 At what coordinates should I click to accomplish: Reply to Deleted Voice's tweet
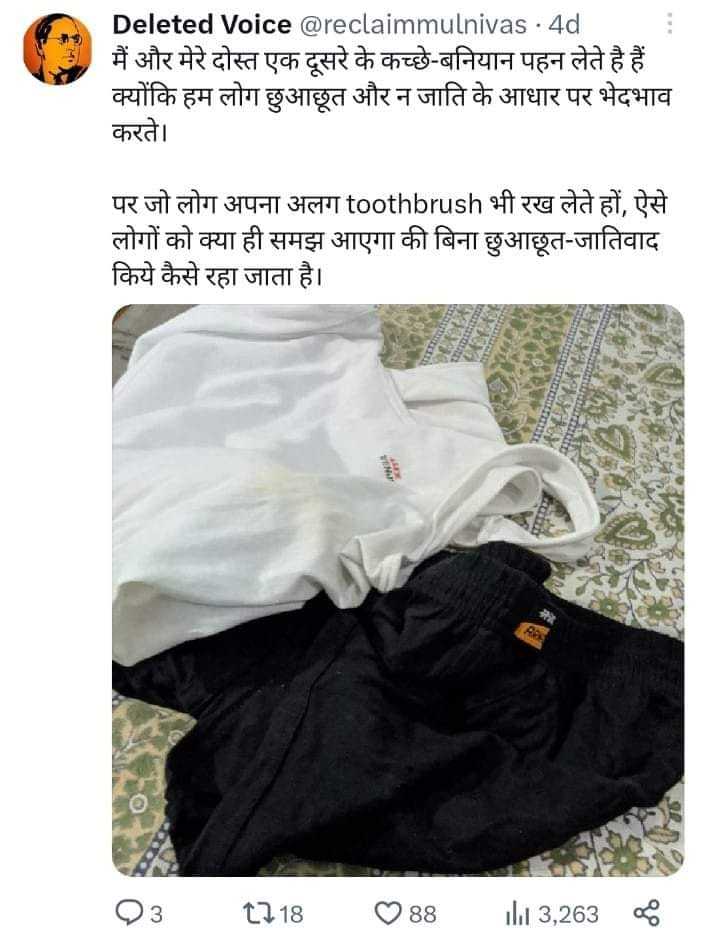point(133,911)
